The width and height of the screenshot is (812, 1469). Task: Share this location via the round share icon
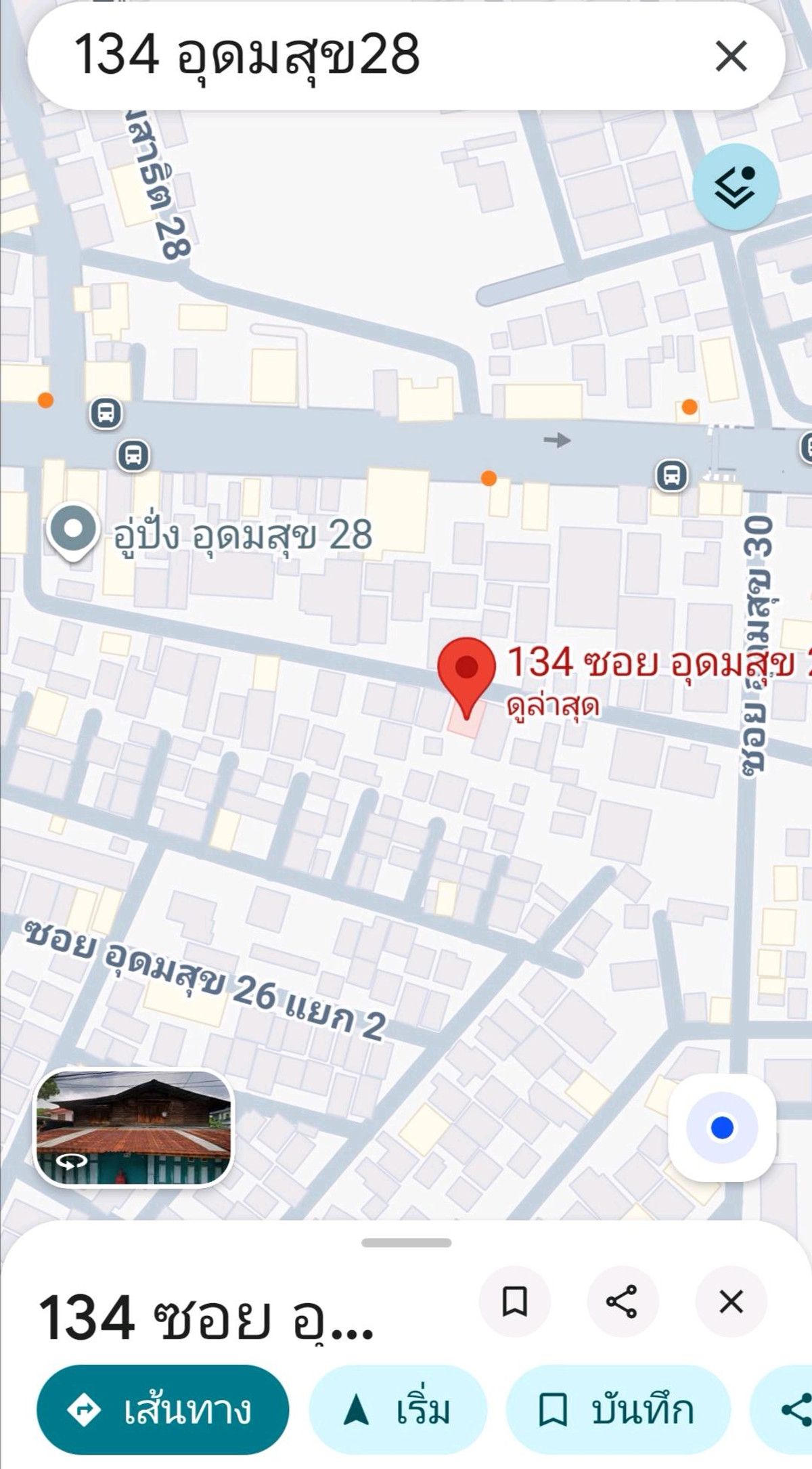(622, 1301)
